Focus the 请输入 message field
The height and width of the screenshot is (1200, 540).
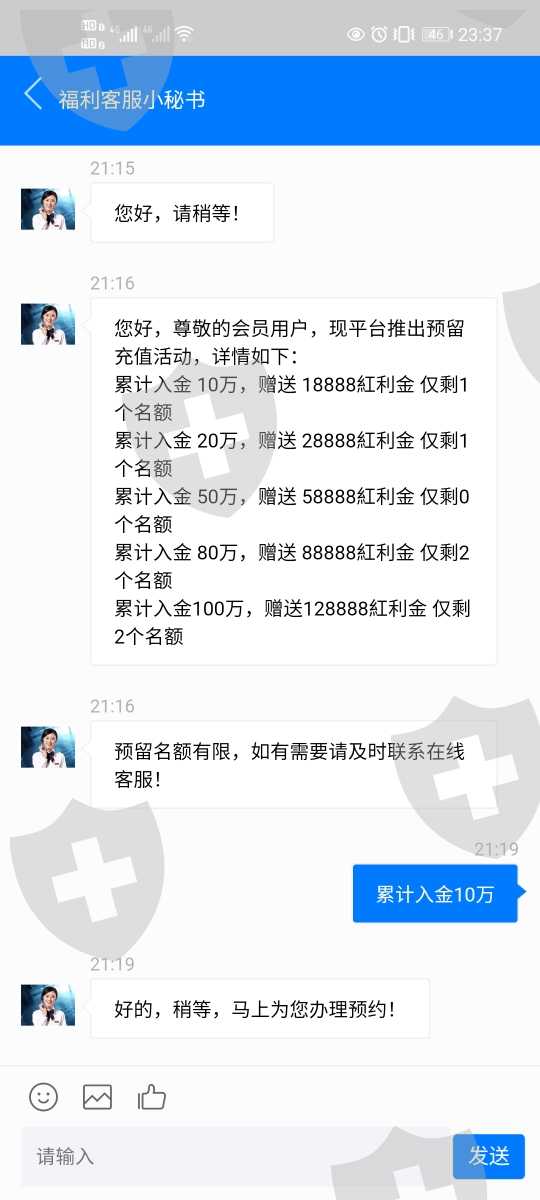(236, 1156)
